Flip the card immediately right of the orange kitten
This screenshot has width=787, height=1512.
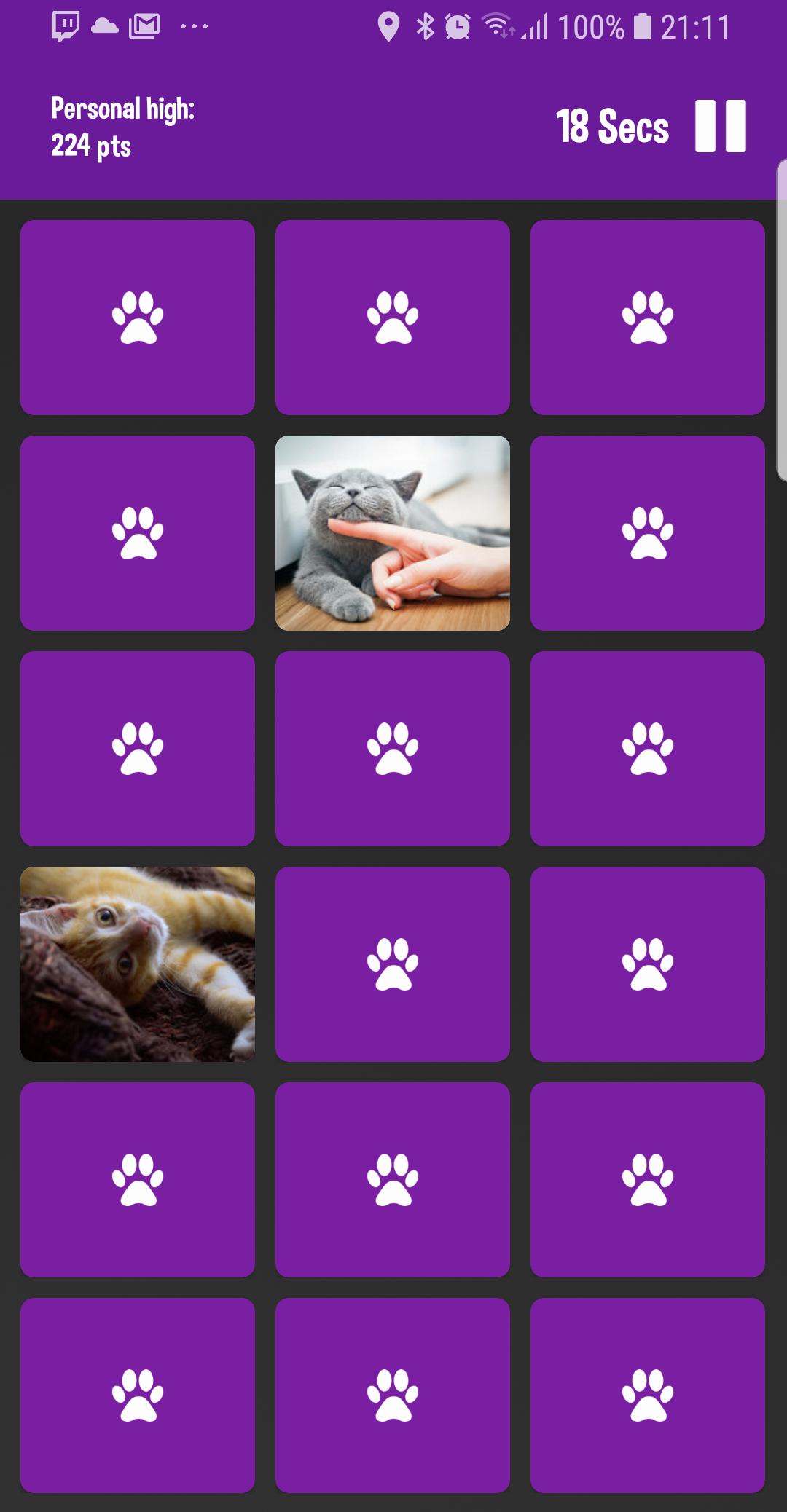393,964
